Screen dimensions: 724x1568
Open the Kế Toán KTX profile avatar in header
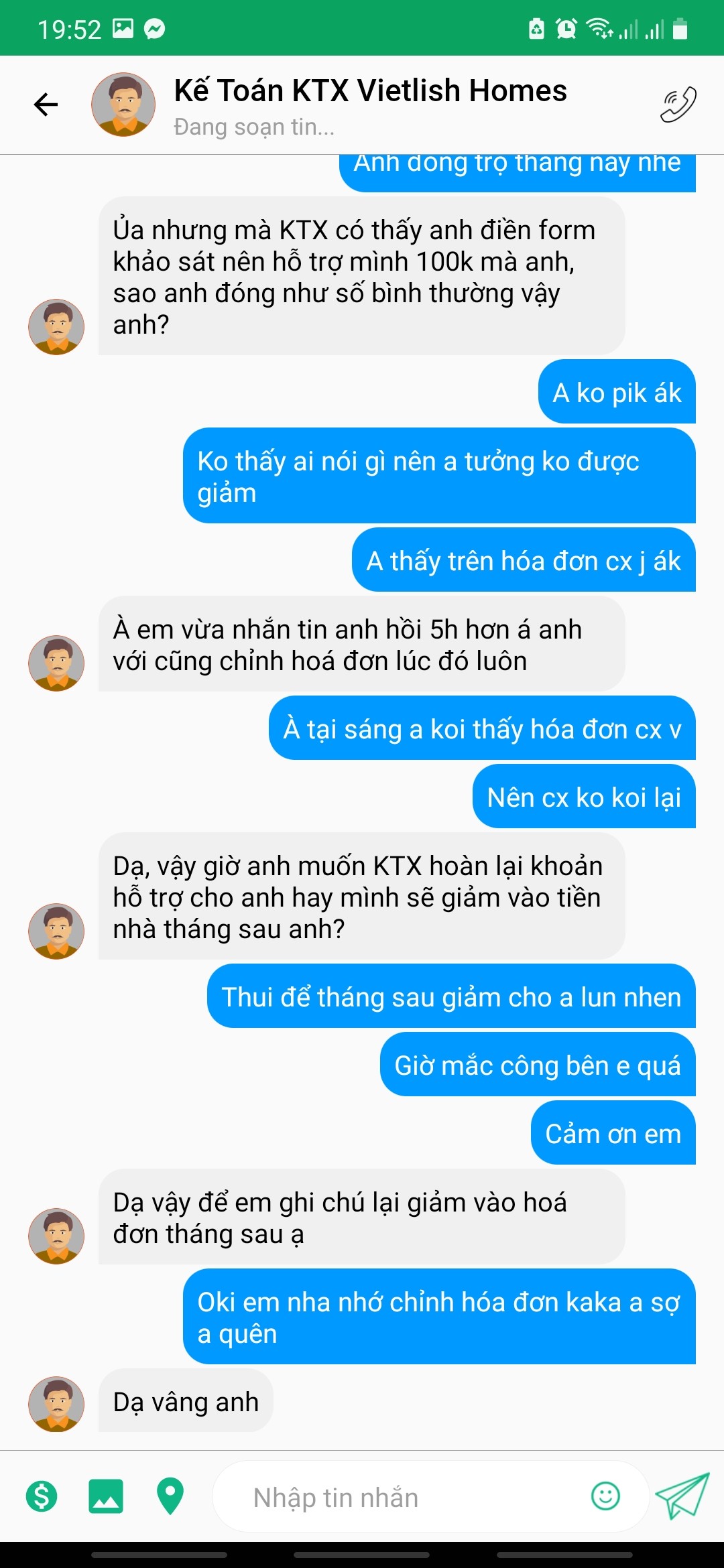click(x=123, y=105)
